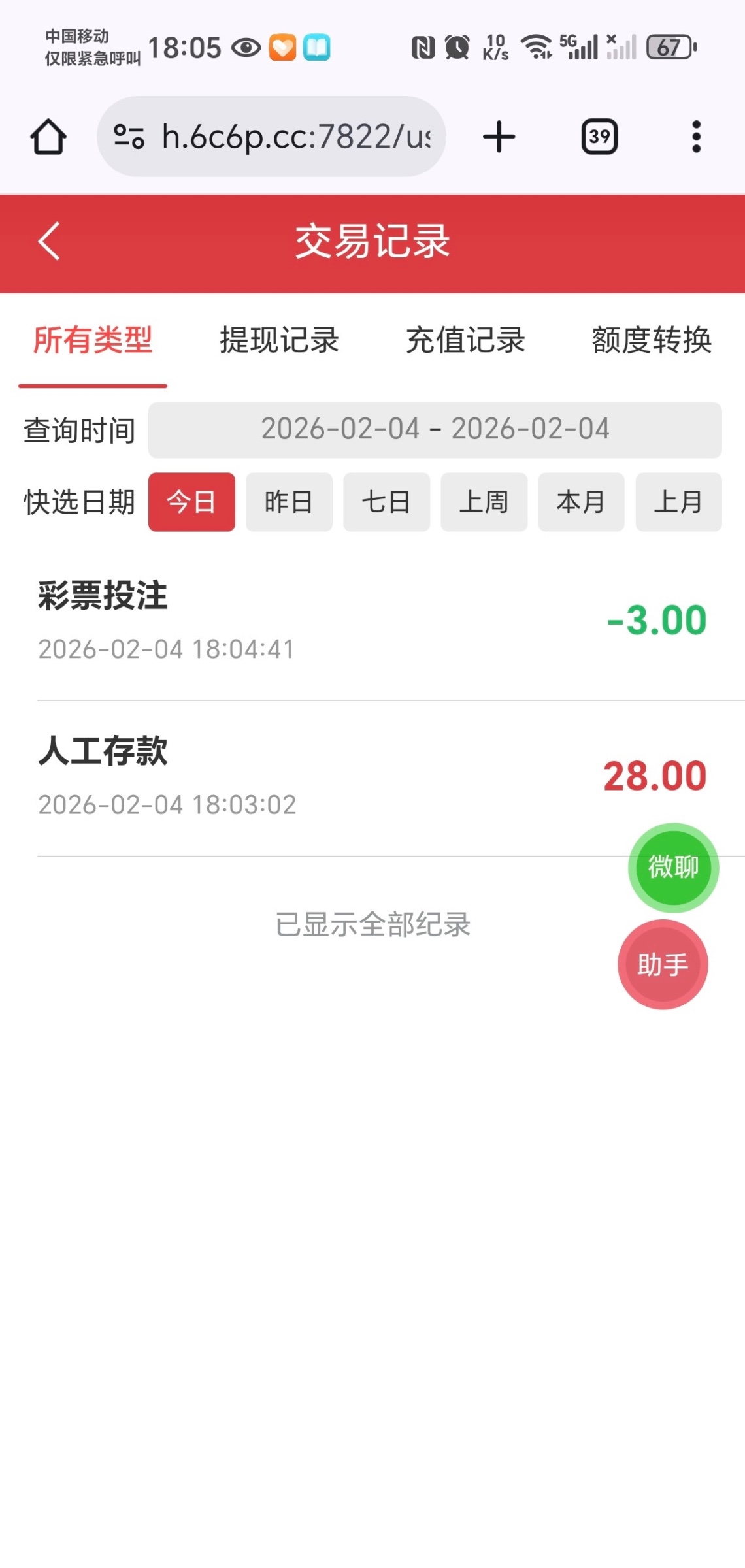The height and width of the screenshot is (1568, 745).
Task: Select the 所有类型 tab
Action: click(x=93, y=340)
